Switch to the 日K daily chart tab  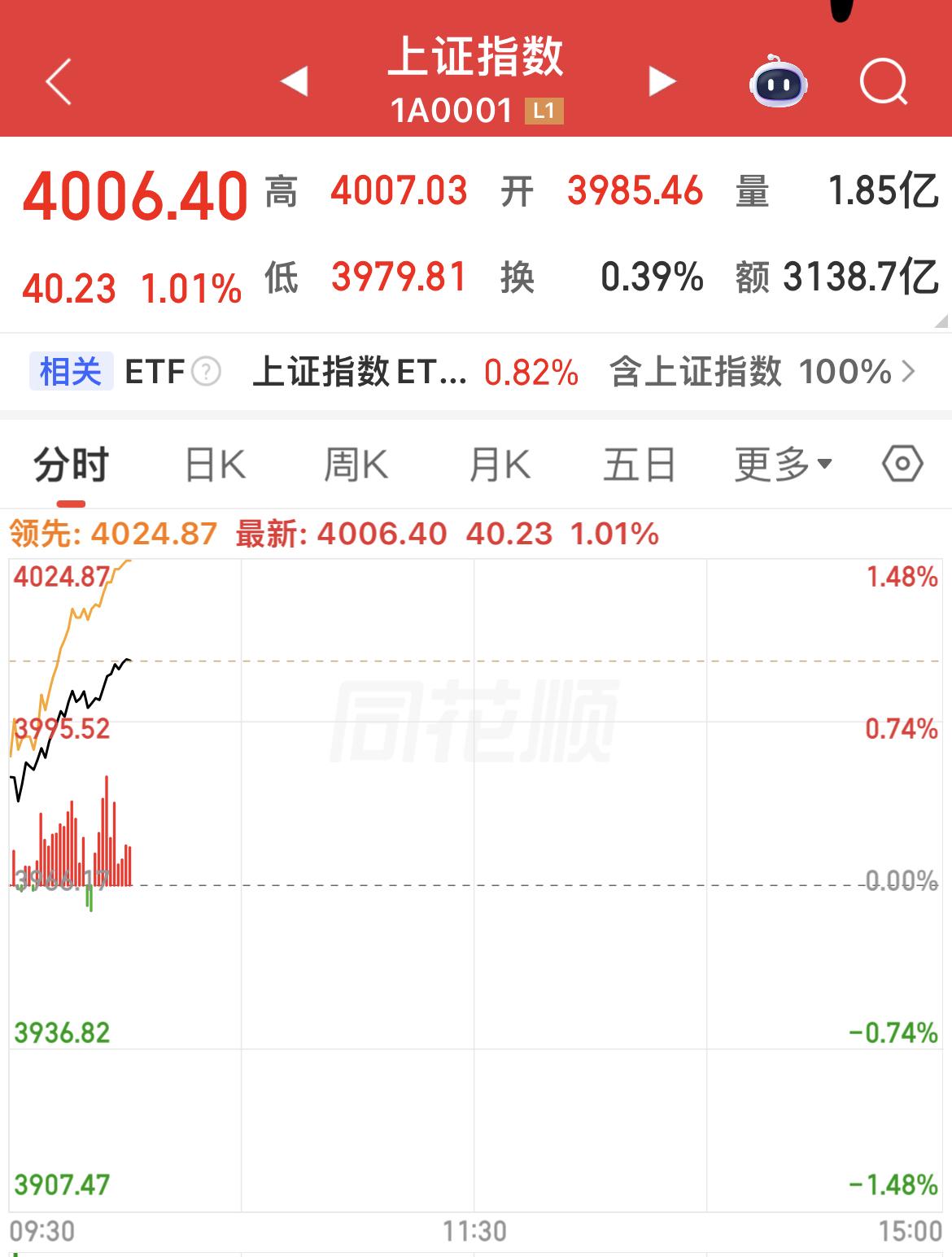[213, 463]
